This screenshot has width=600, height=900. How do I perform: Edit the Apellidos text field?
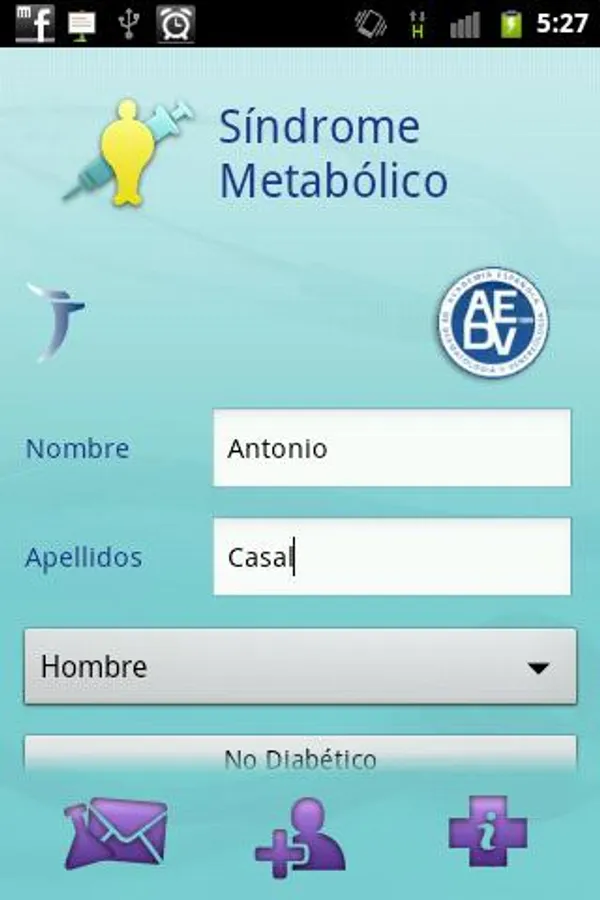pos(391,557)
